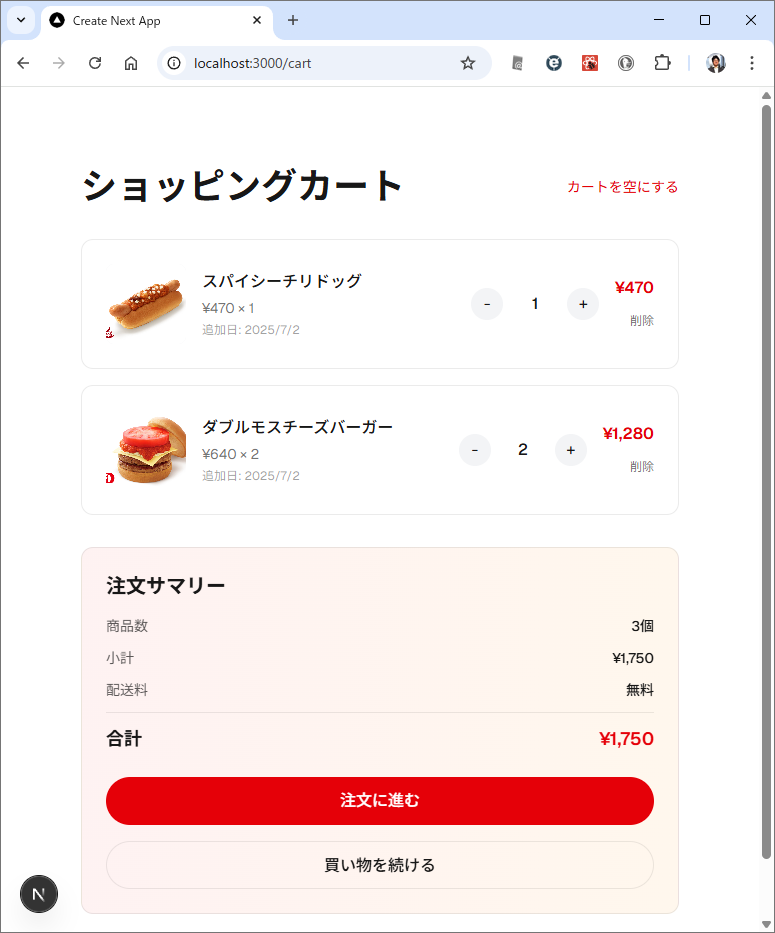The image size is (775, 933).
Task: Delete スパイシーチリドッグ from the cart
Action: click(642, 321)
